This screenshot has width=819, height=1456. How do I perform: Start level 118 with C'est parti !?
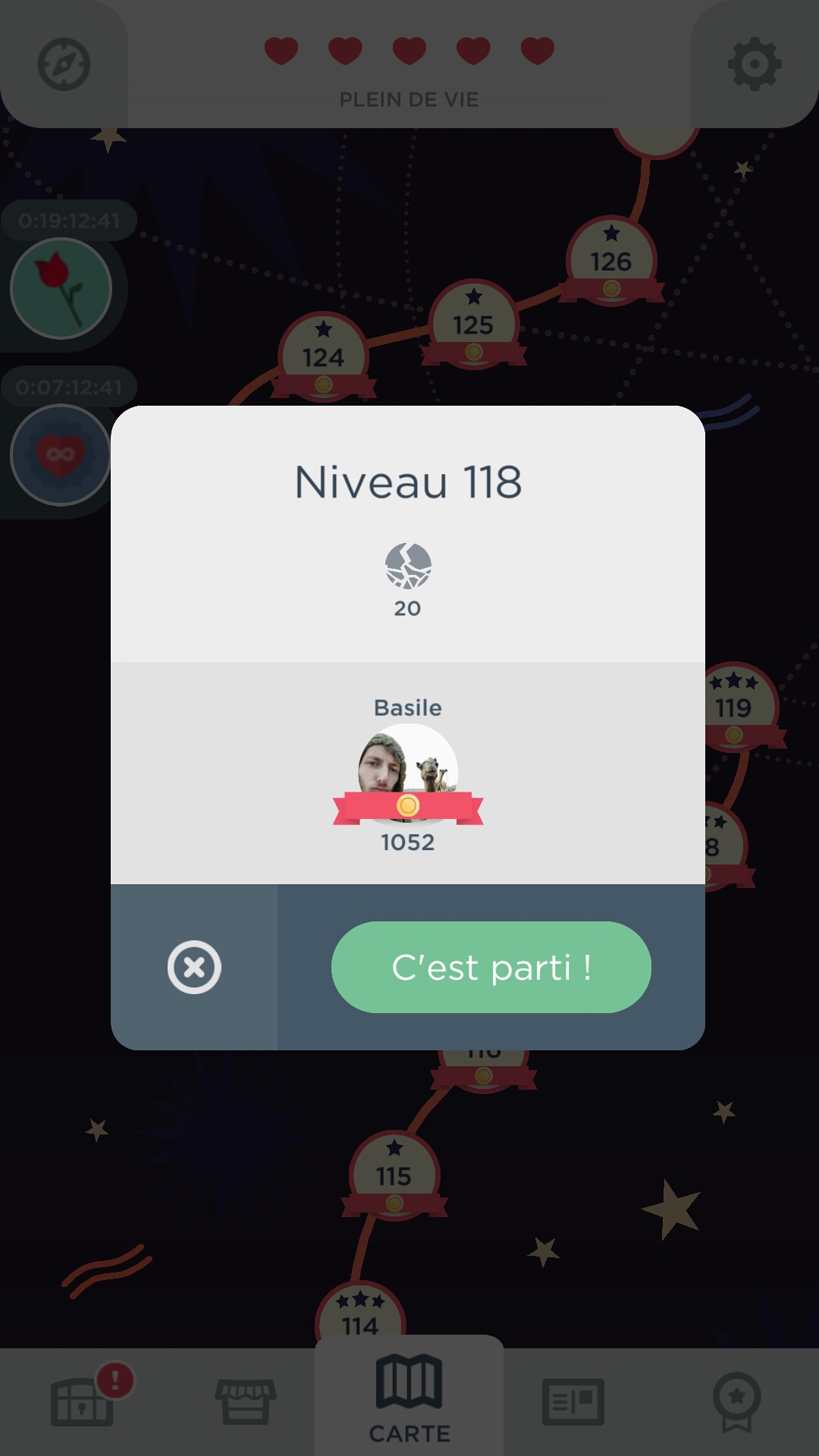pos(491,967)
